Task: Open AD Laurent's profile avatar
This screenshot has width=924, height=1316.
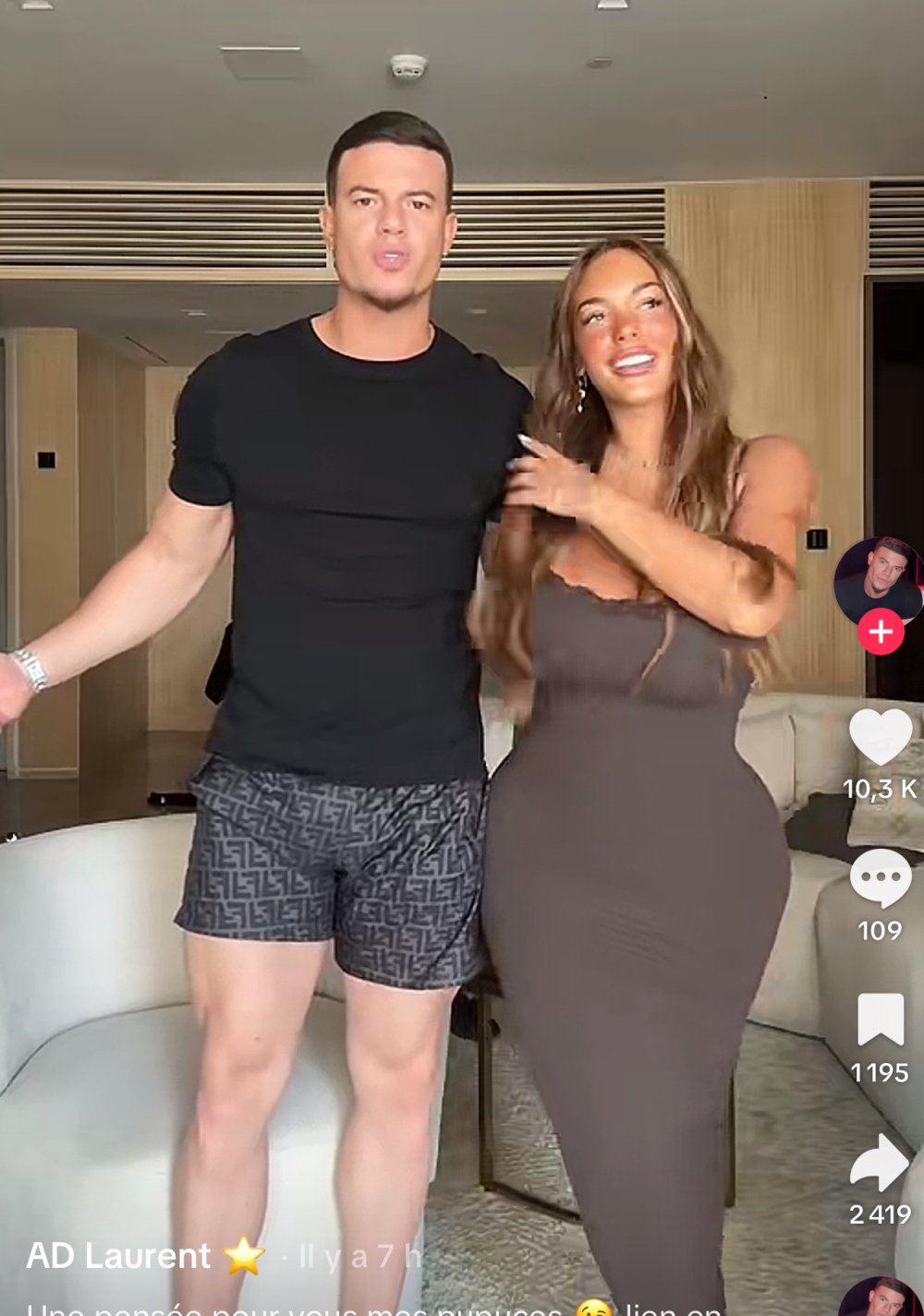Action: pos(878,581)
